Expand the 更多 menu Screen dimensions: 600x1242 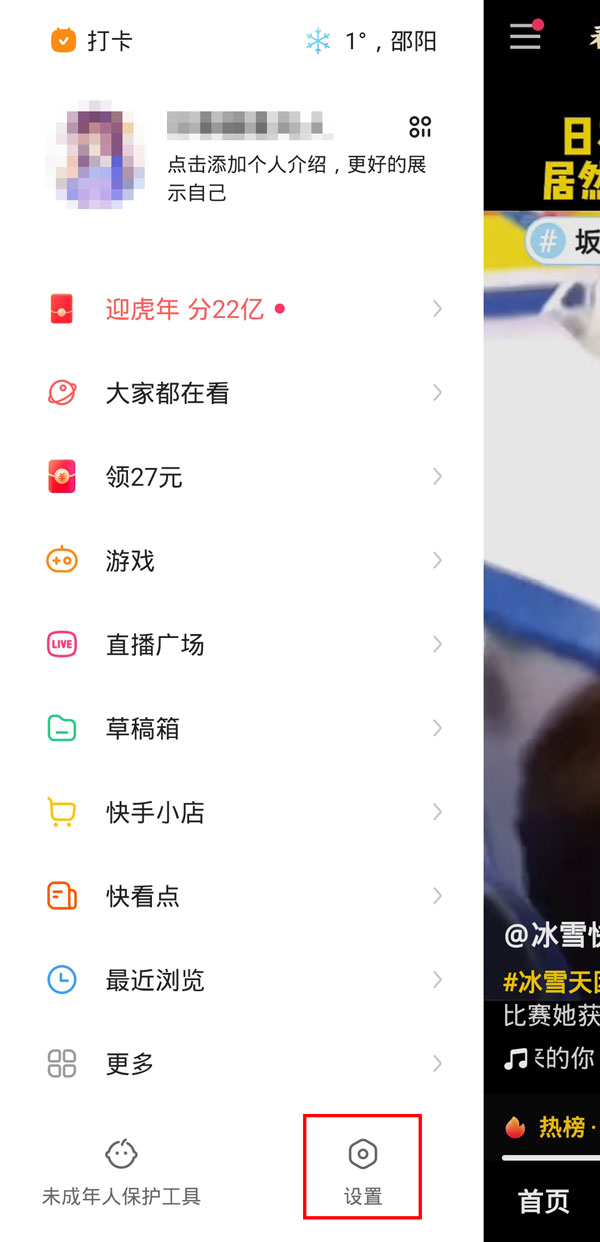tap(130, 1064)
